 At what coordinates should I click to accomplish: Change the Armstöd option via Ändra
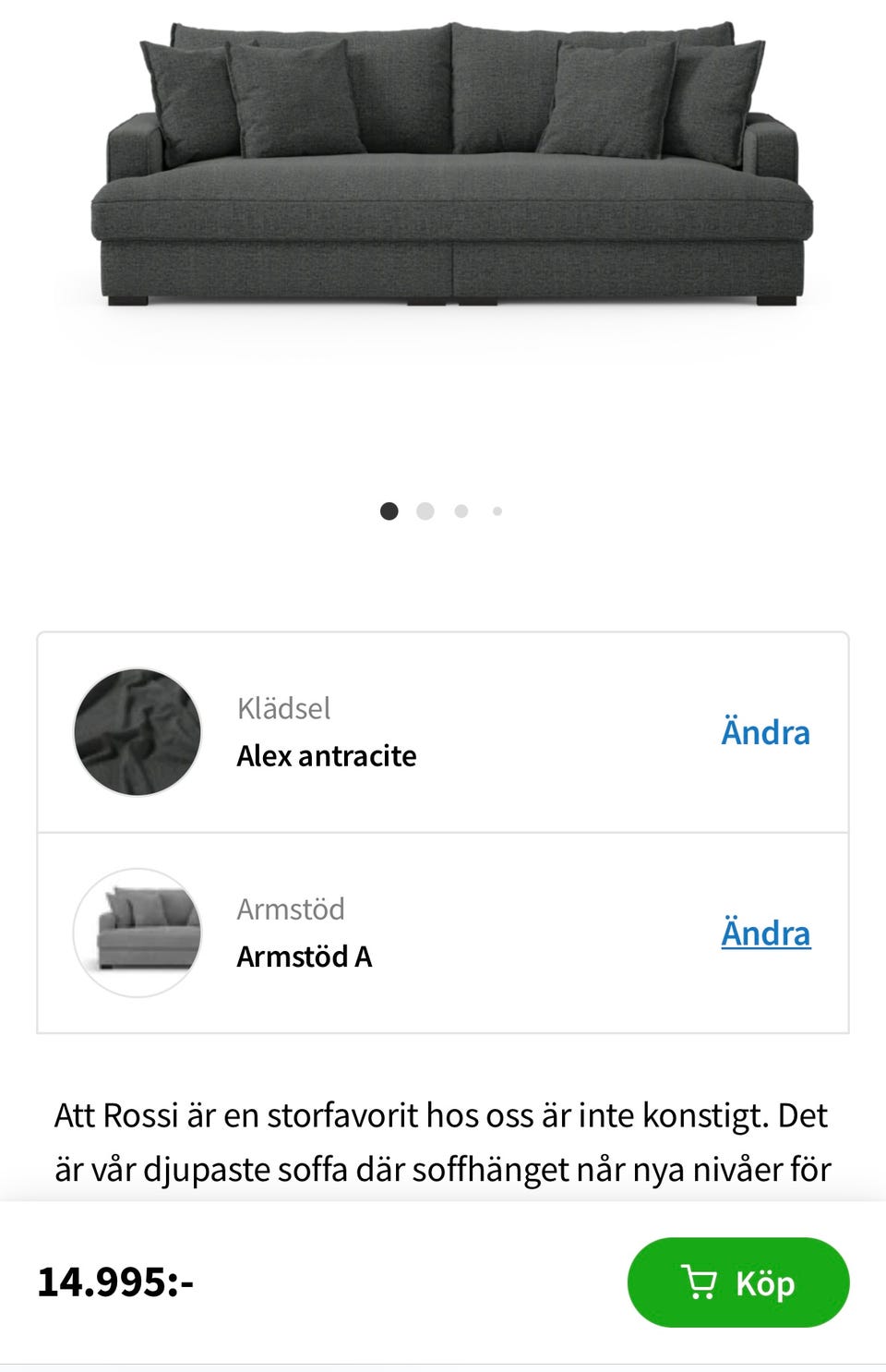tap(765, 933)
